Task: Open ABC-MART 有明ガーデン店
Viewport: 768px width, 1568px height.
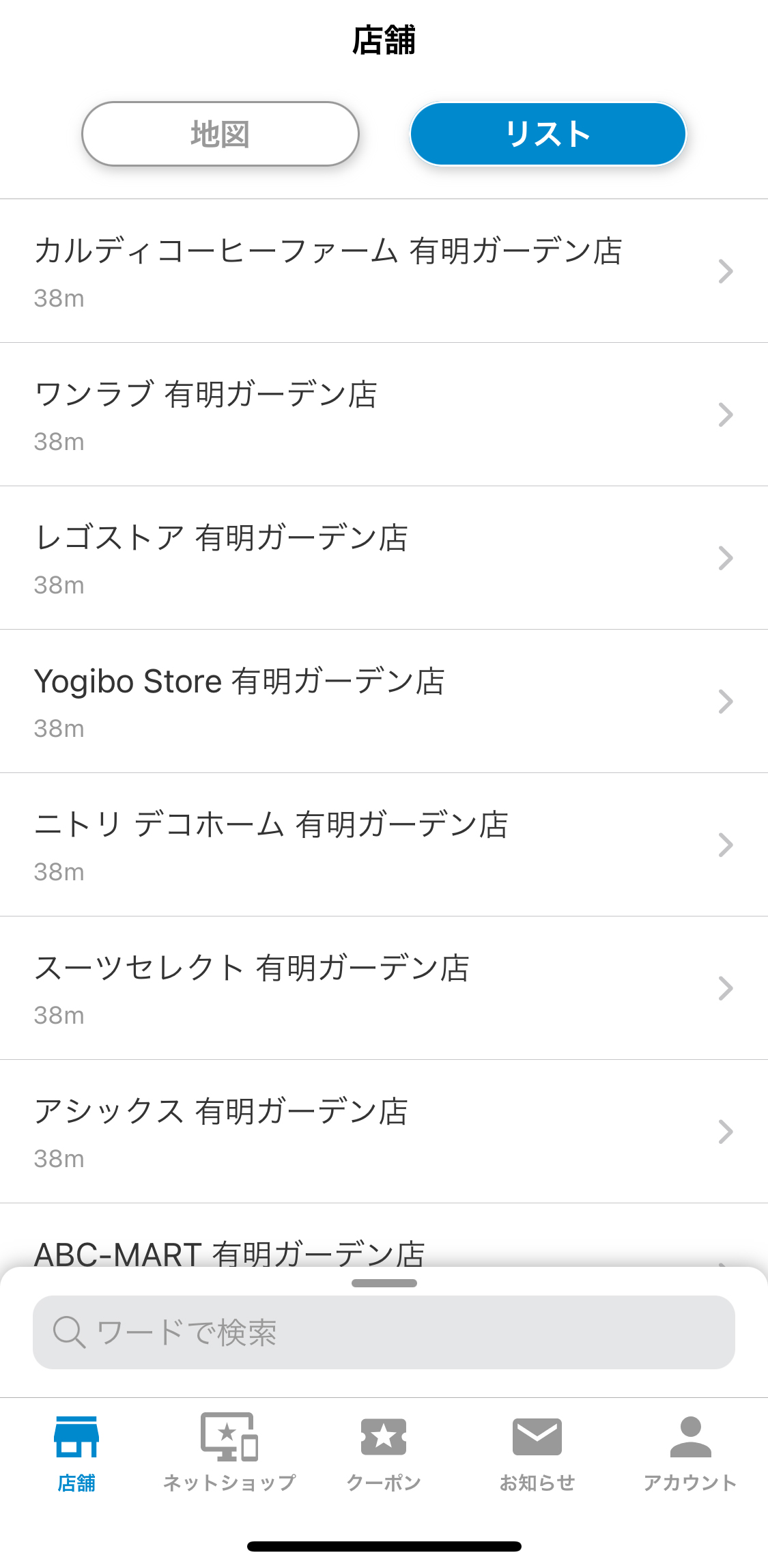Action: [384, 1236]
